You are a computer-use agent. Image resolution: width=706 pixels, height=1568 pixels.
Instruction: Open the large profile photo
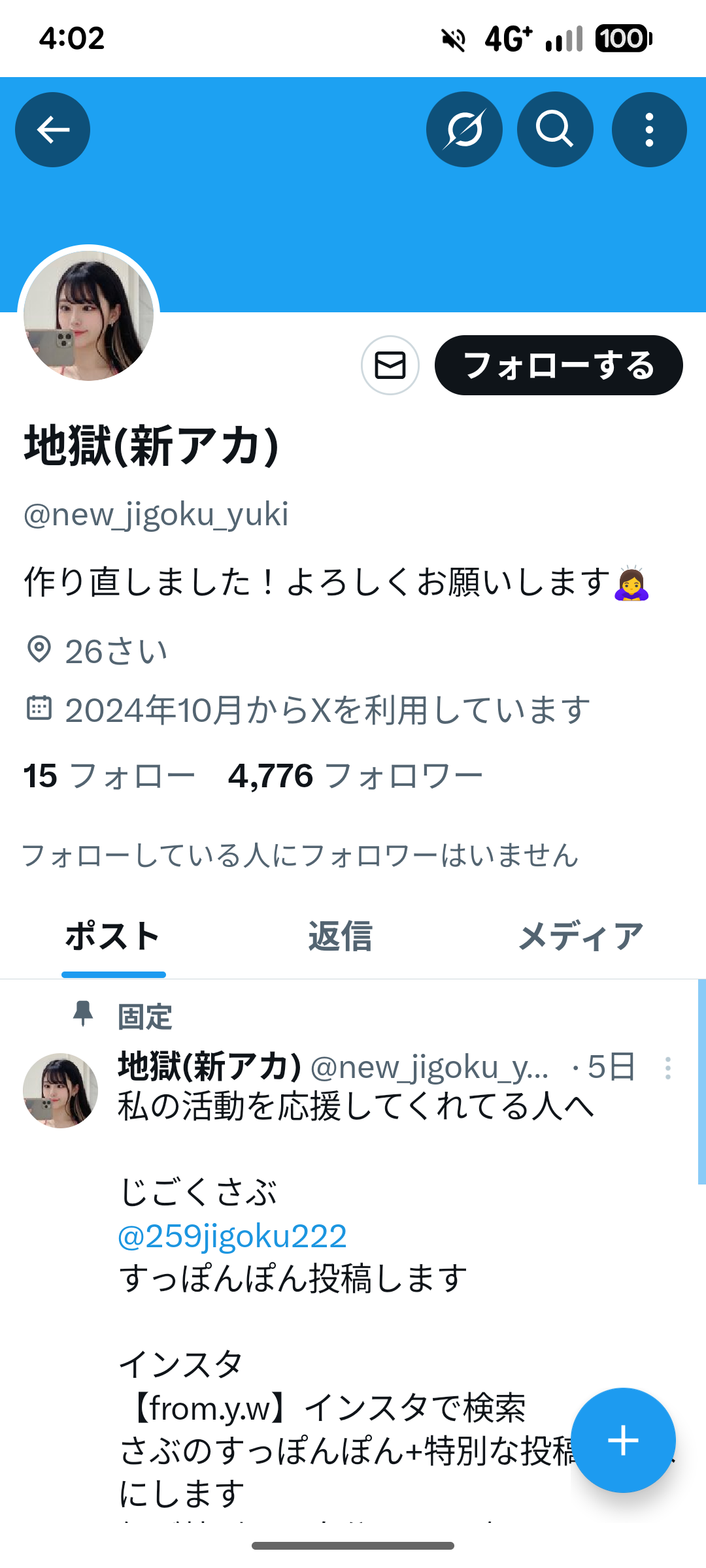pos(89,316)
